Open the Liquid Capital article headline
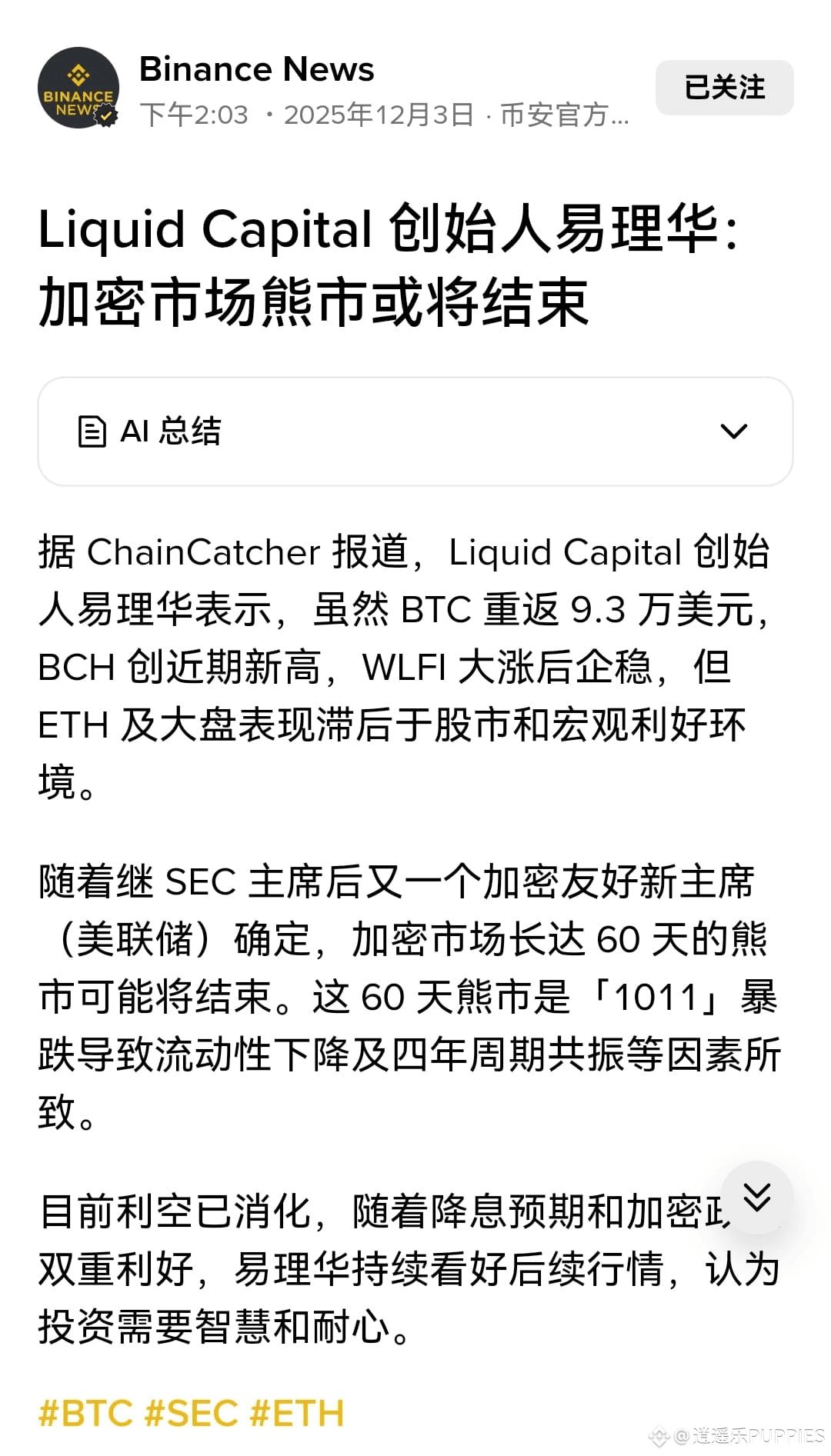The width and height of the screenshot is (831, 1456). (x=389, y=265)
